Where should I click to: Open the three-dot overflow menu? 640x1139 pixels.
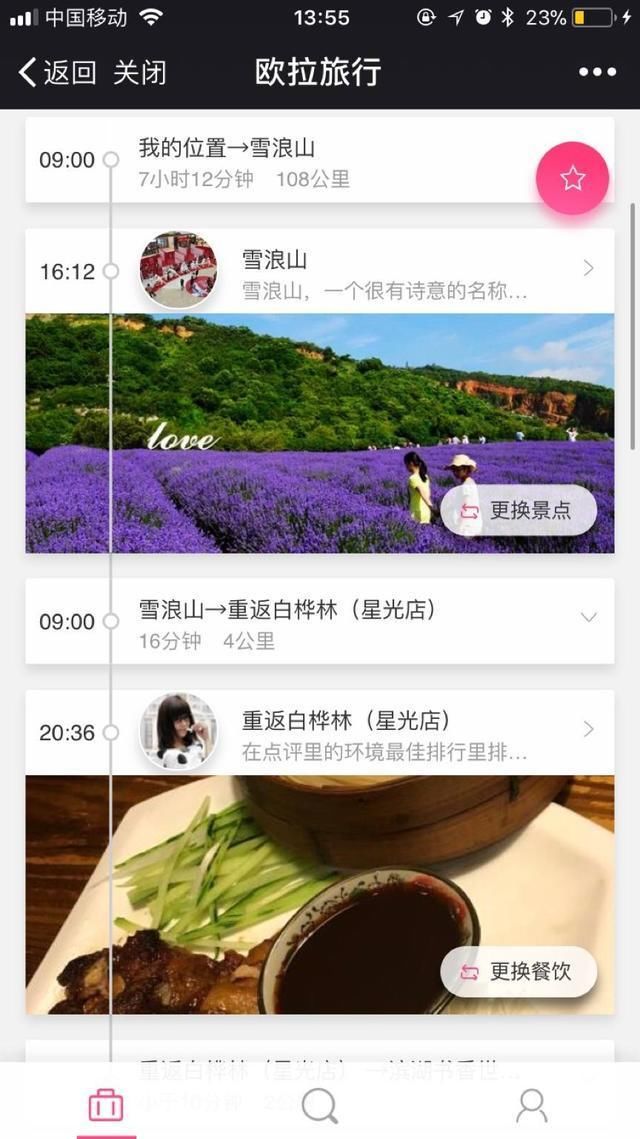597,72
